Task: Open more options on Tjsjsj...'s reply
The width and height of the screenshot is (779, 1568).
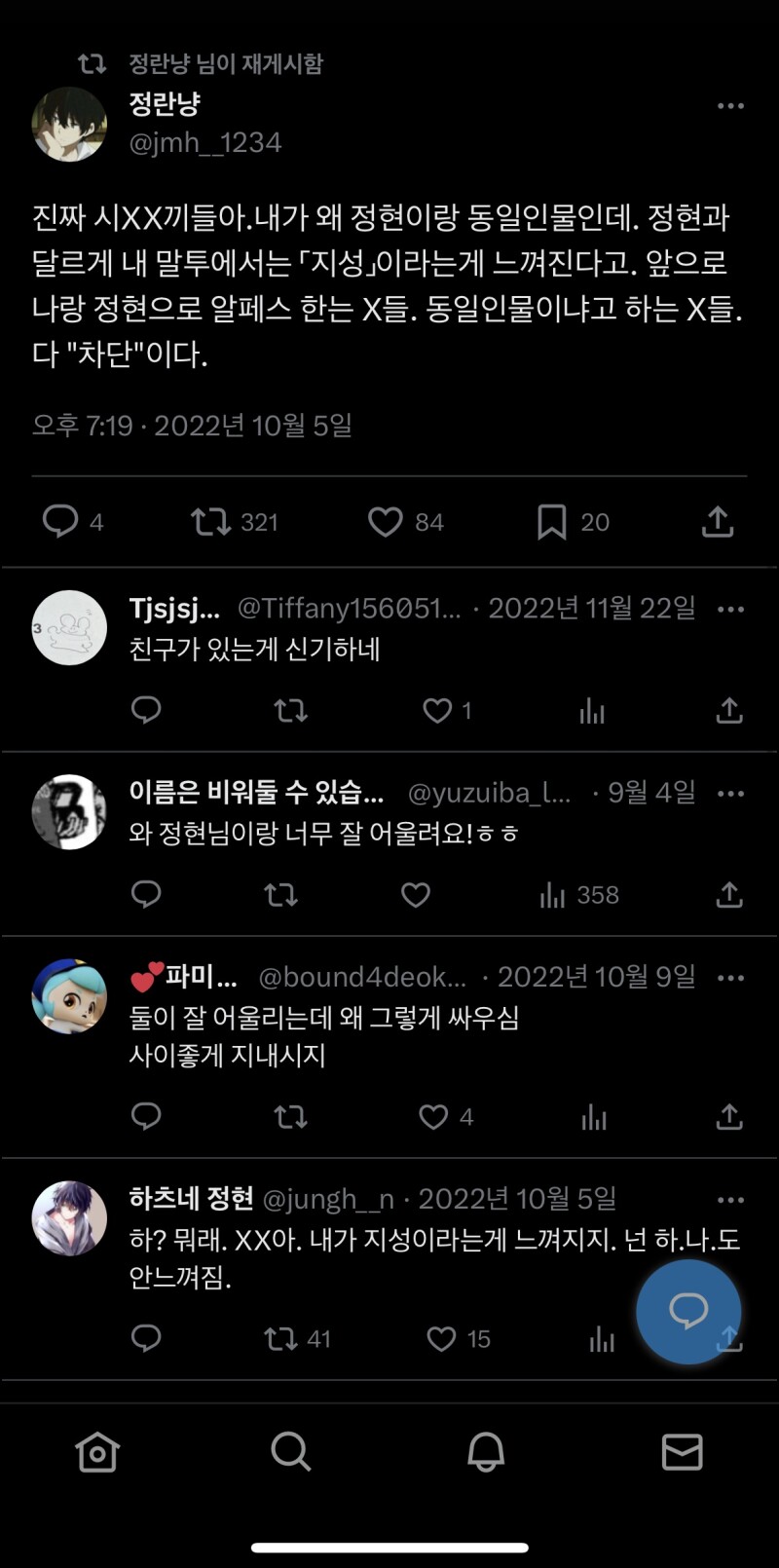Action: (x=730, y=610)
